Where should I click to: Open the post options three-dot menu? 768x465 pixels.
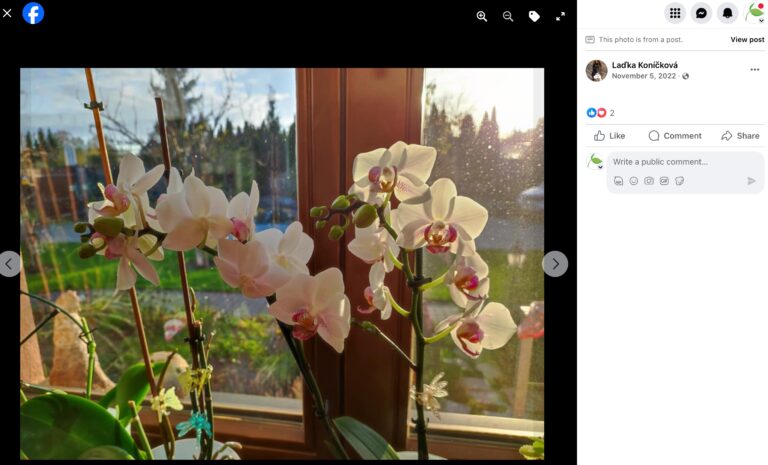754,70
